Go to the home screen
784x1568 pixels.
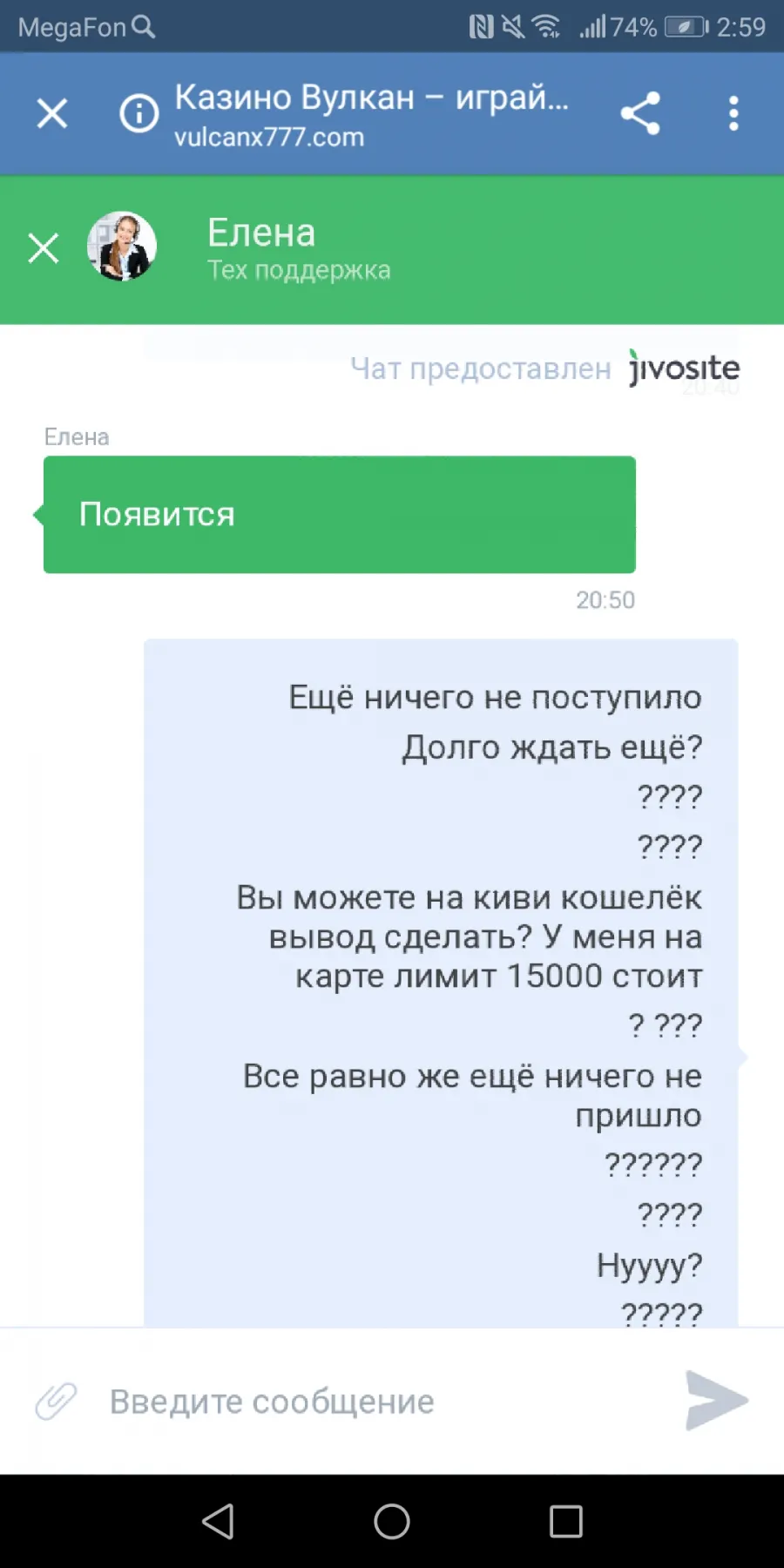coord(392,1521)
